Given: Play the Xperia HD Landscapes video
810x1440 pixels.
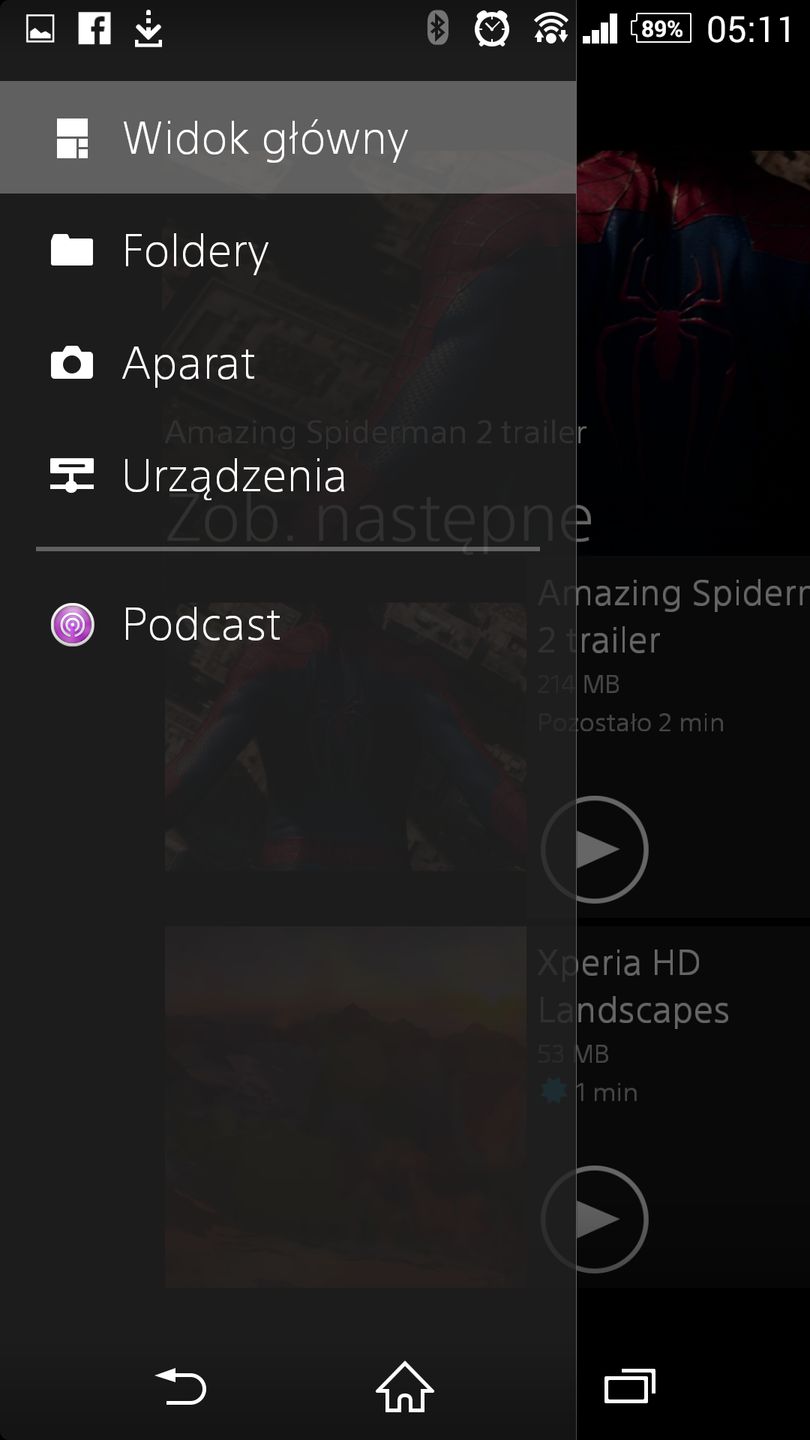Looking at the screenshot, I should click(595, 1219).
